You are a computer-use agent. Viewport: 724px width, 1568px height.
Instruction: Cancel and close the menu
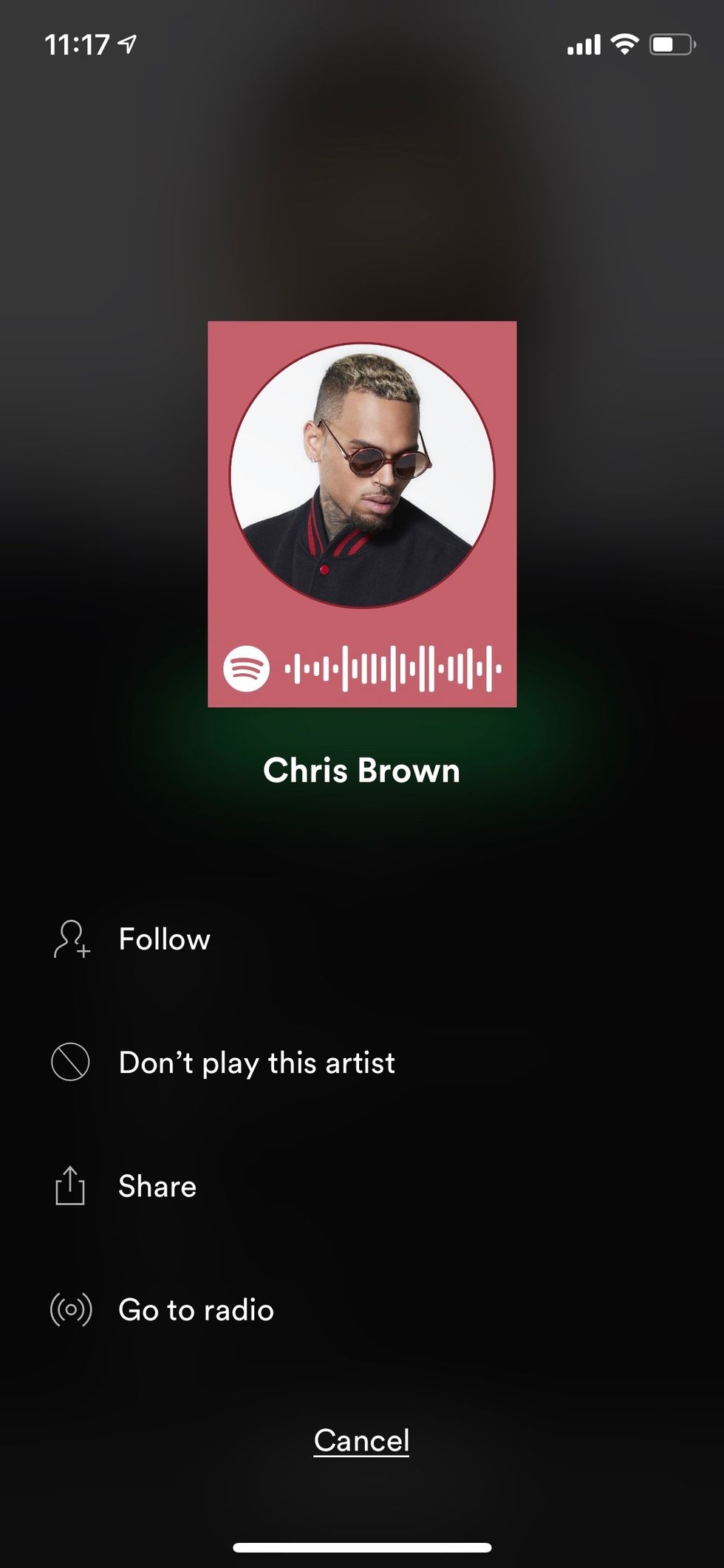(361, 1440)
